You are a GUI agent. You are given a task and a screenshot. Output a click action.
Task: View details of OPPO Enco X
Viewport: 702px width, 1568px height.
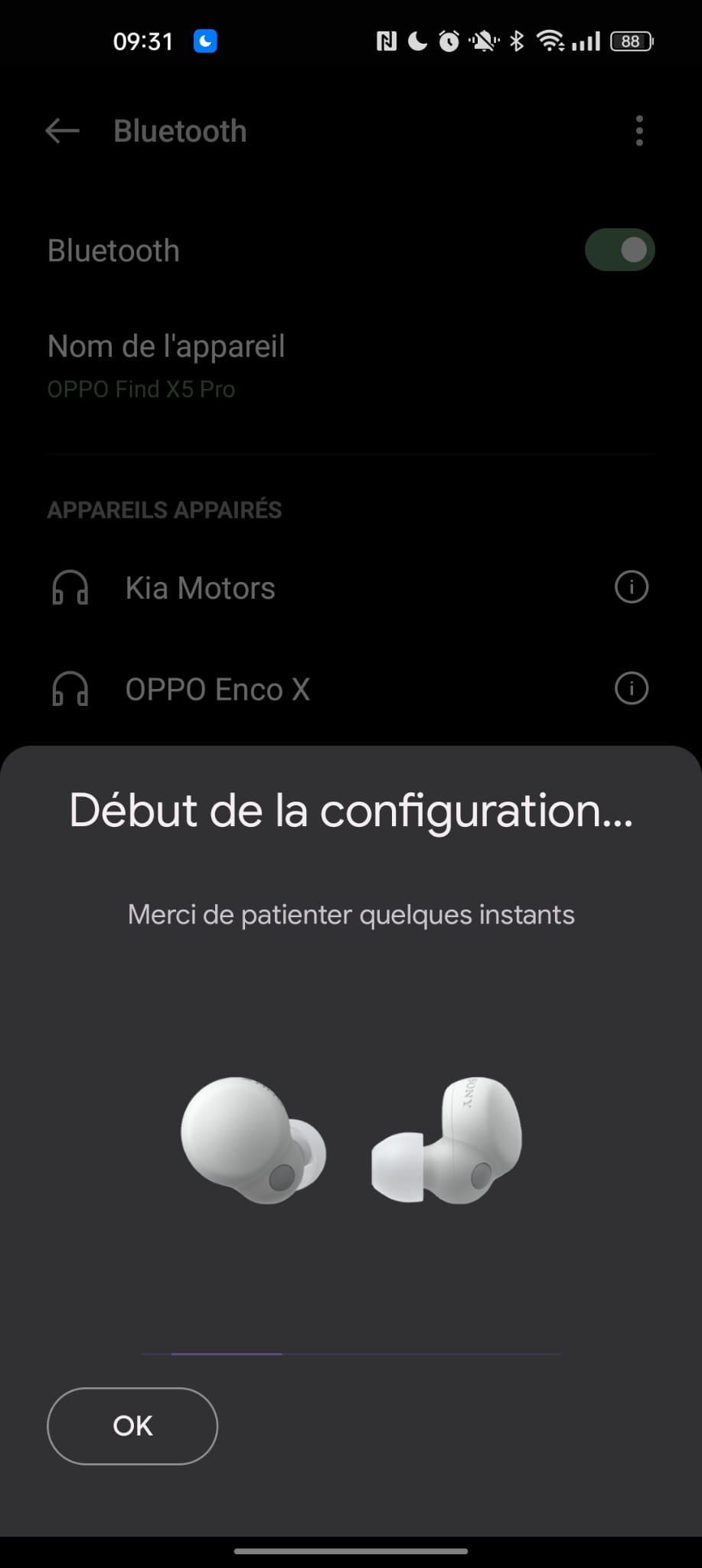(632, 689)
